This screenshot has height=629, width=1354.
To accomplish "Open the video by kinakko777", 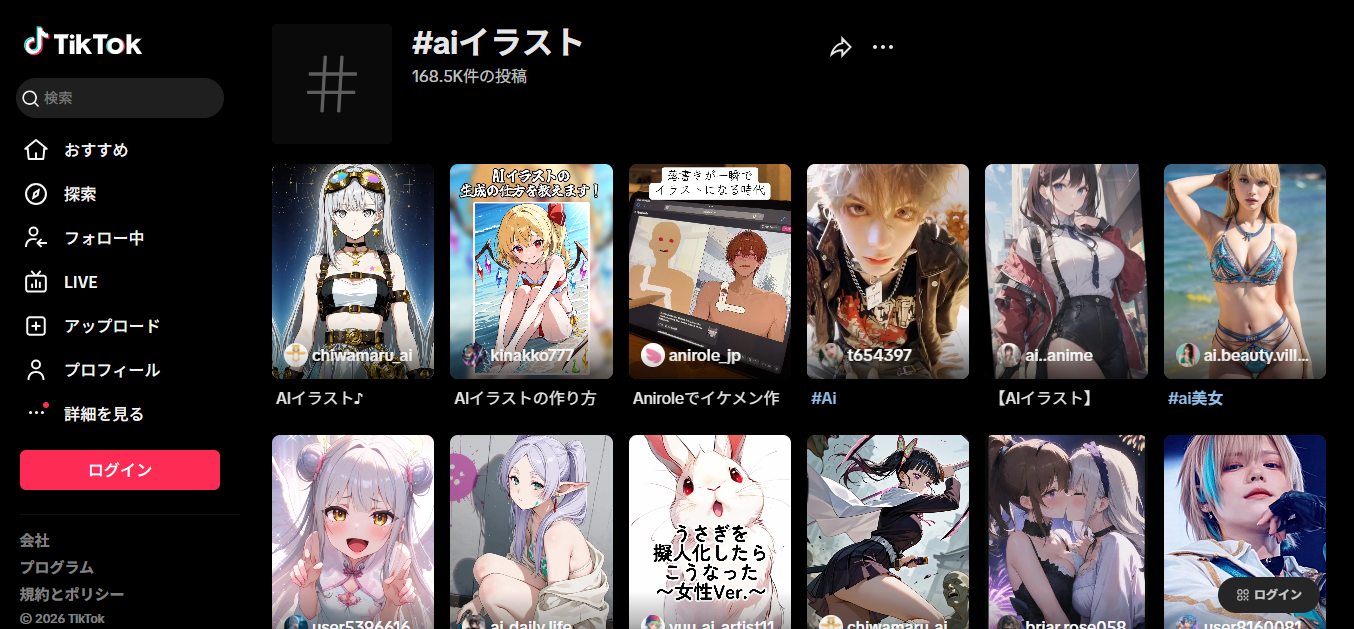I will [531, 270].
